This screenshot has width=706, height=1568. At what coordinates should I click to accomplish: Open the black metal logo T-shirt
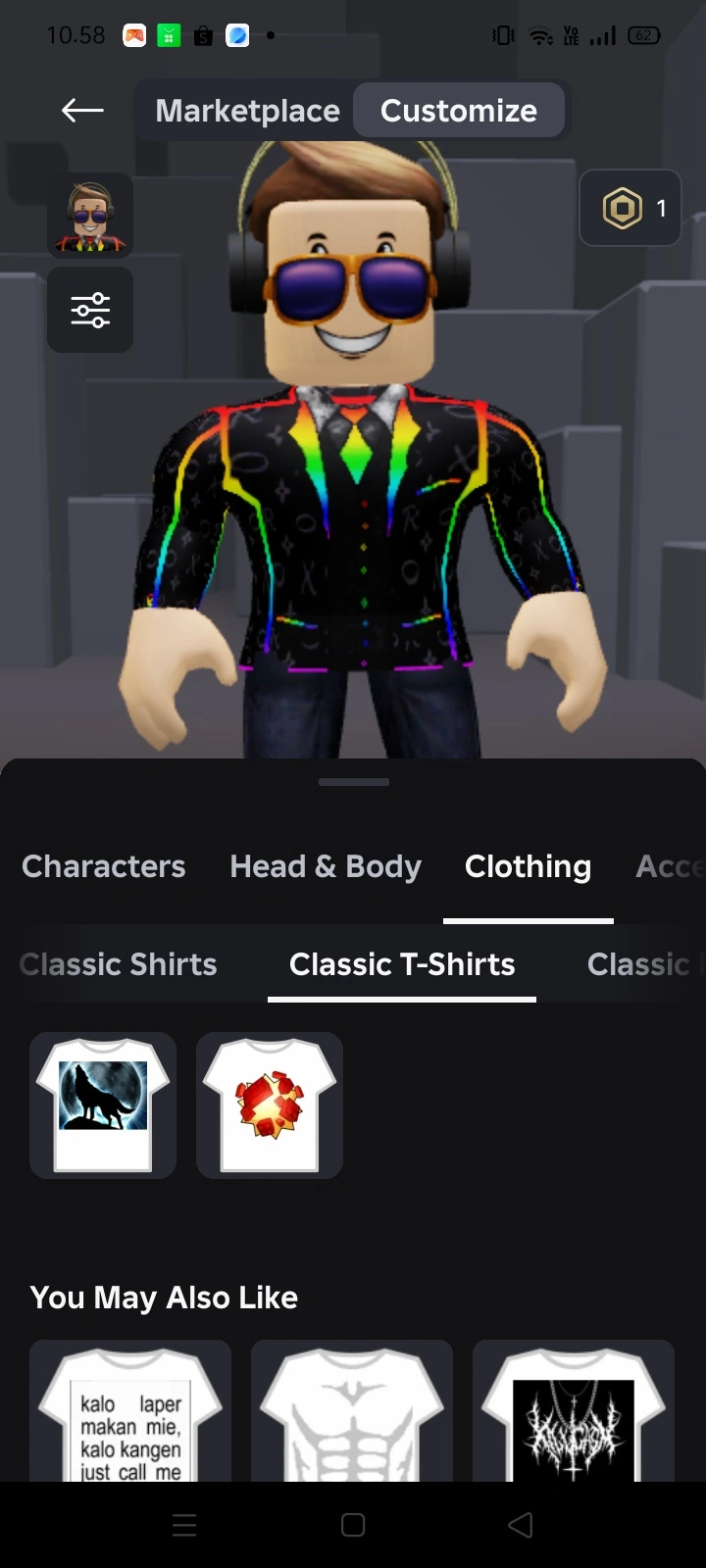(x=574, y=1411)
